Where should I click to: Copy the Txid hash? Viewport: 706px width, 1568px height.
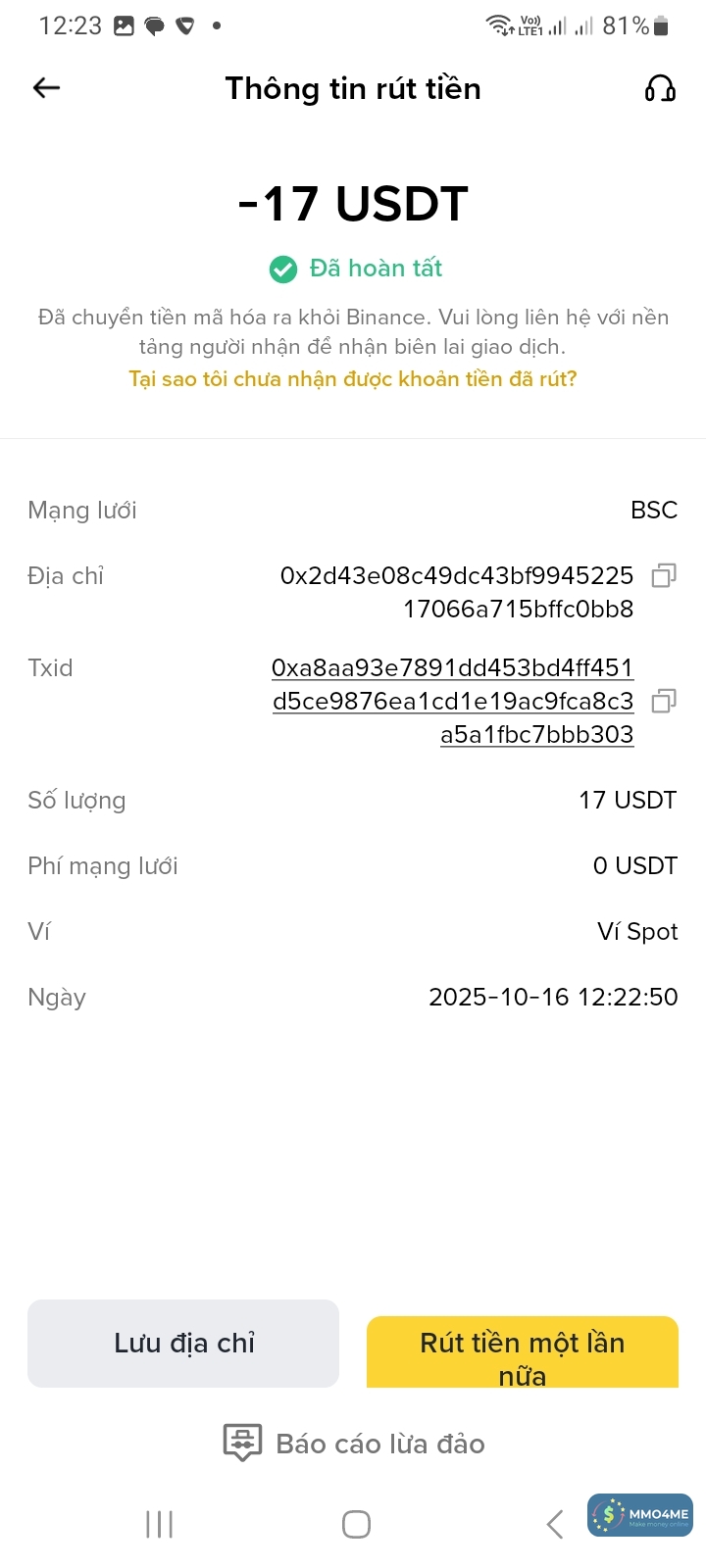[x=664, y=701]
